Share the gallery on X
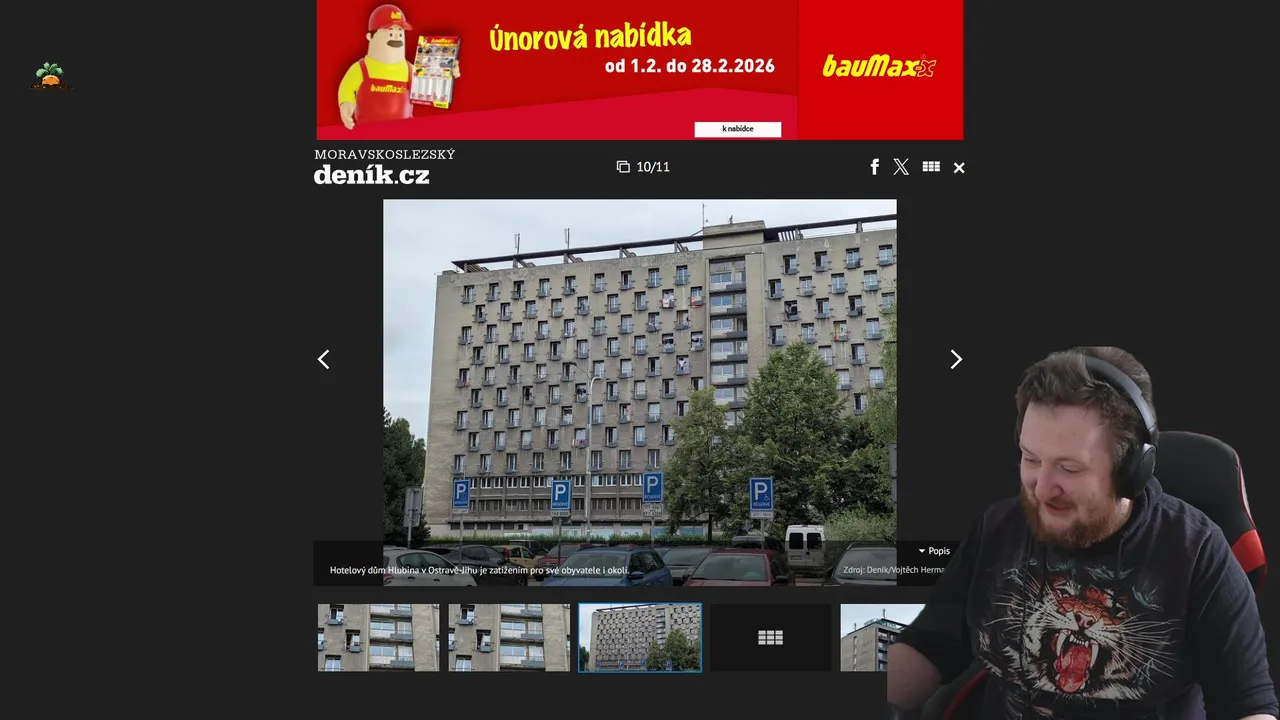 [901, 167]
